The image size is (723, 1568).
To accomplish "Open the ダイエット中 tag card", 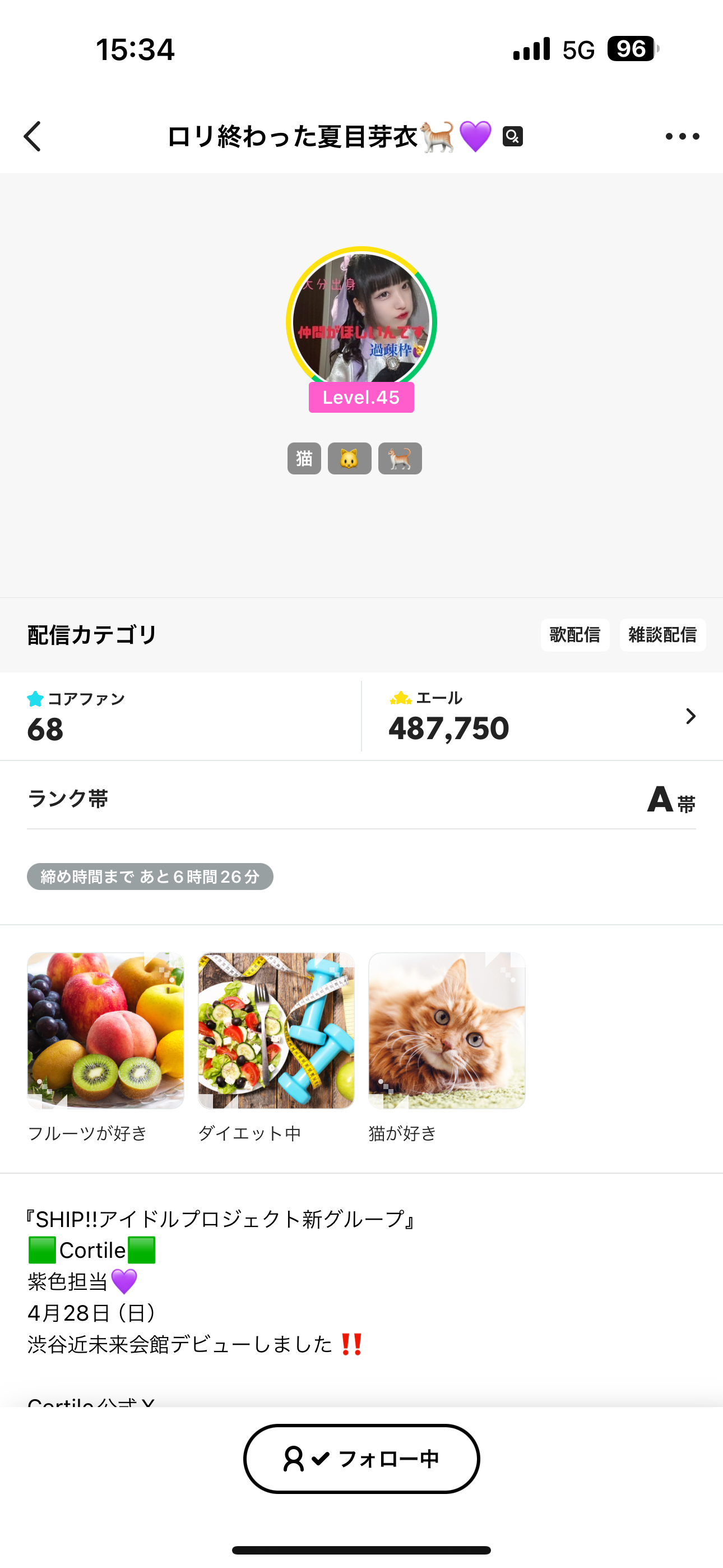I will point(276,1031).
